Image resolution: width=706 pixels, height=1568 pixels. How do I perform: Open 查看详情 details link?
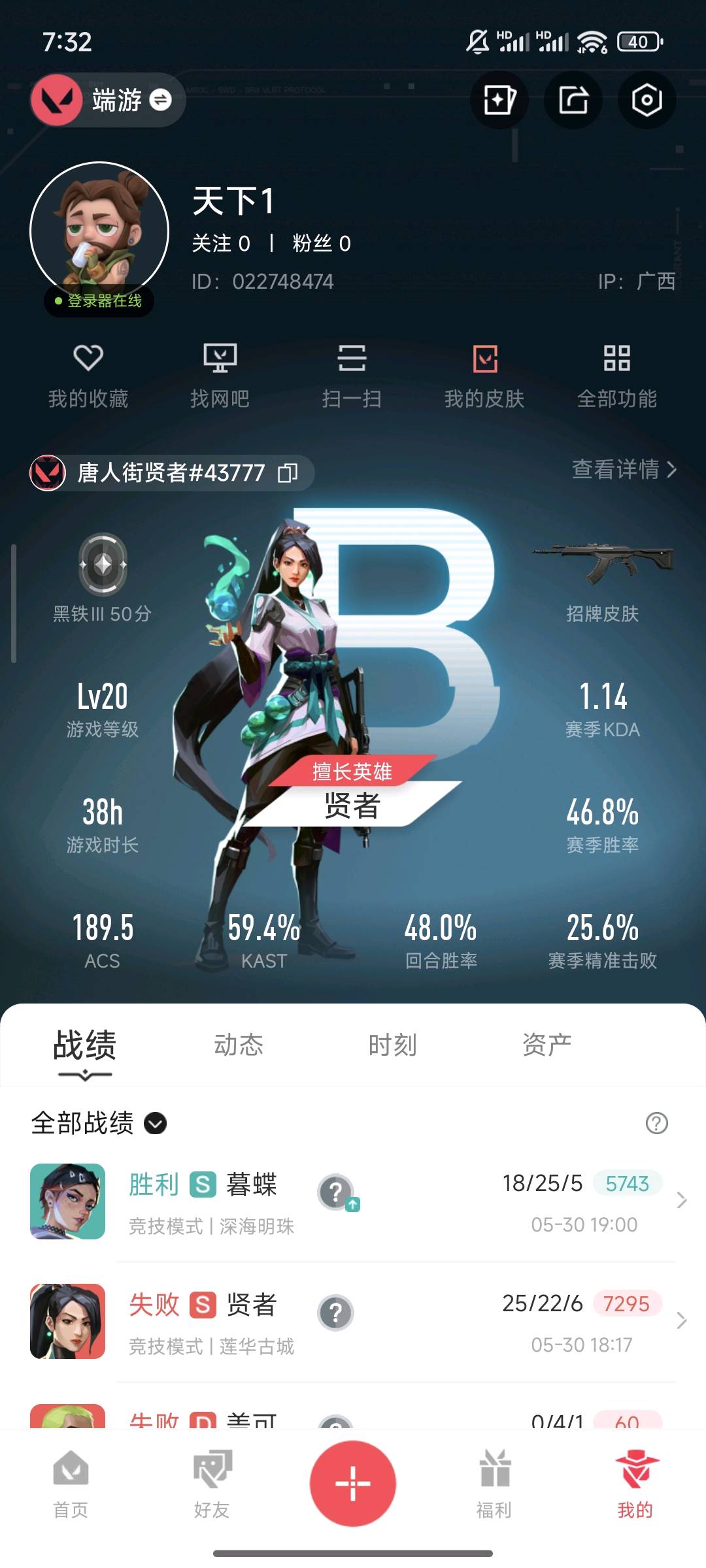pos(624,469)
